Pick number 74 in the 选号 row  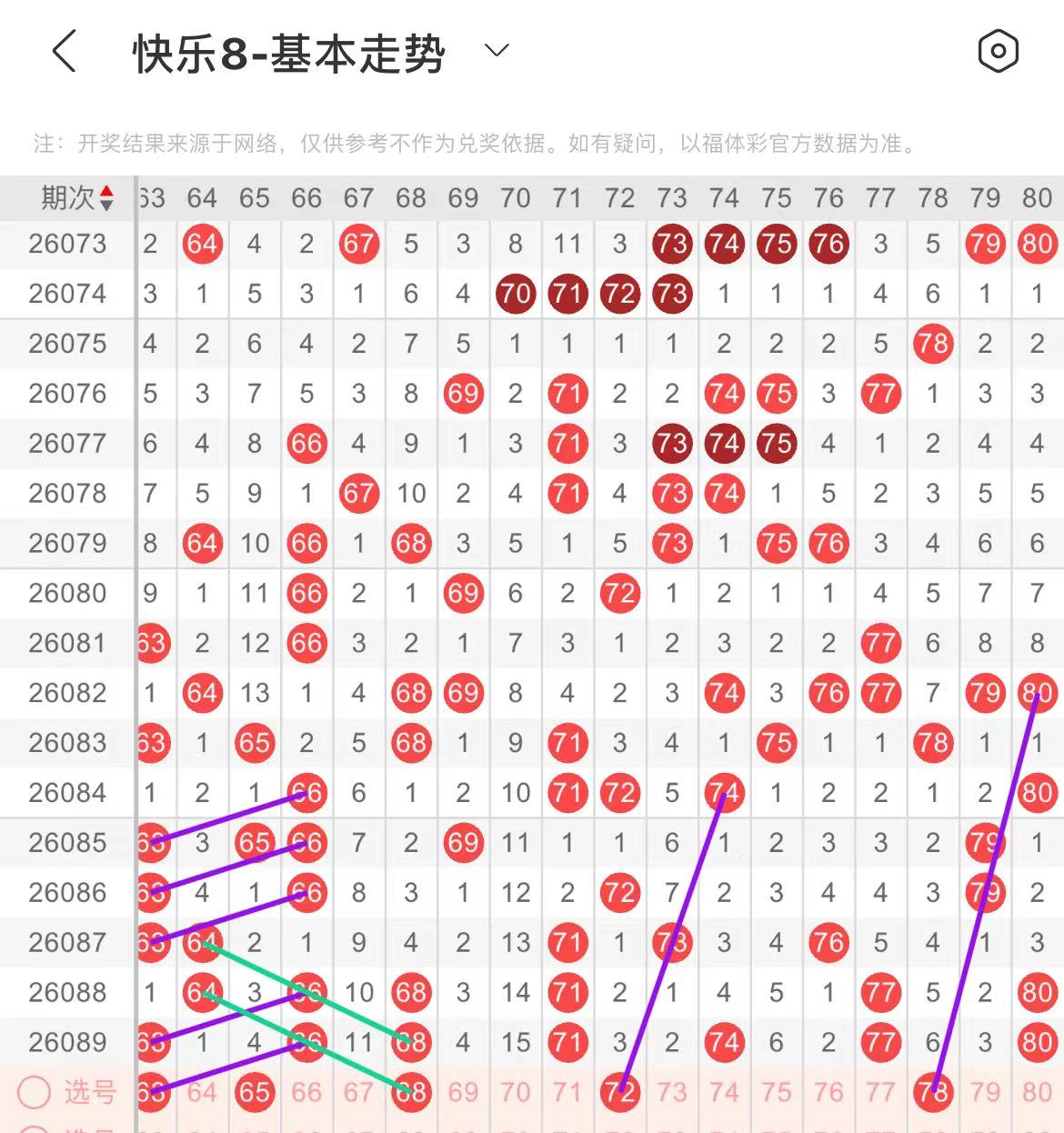(724, 1092)
